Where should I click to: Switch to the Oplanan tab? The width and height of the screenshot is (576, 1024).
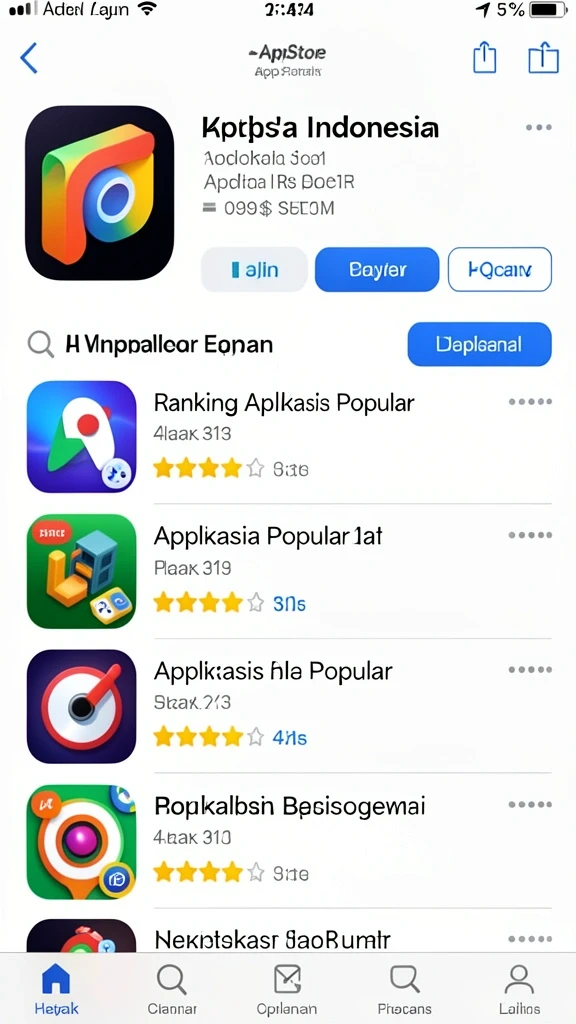[287, 989]
